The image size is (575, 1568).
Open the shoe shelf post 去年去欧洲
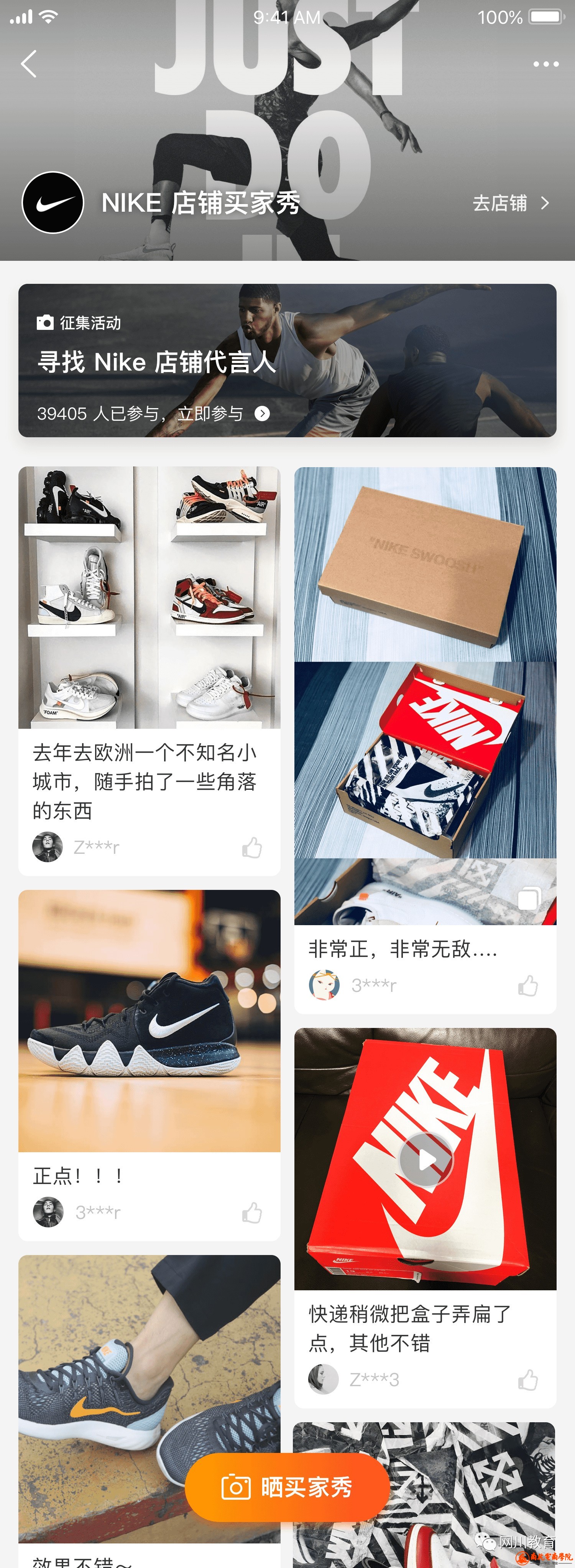point(149,598)
